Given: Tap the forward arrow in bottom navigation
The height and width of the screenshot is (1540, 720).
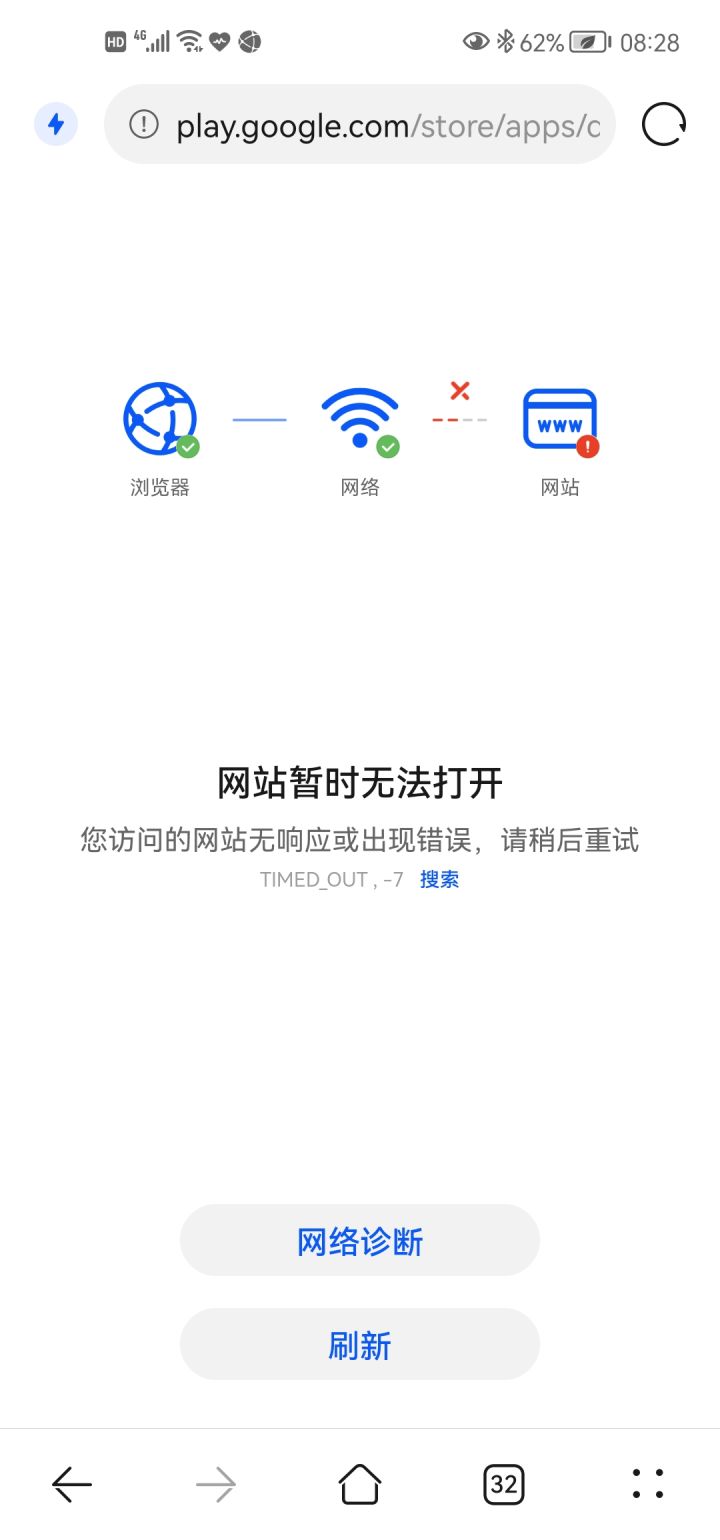Looking at the screenshot, I should 215,1486.
